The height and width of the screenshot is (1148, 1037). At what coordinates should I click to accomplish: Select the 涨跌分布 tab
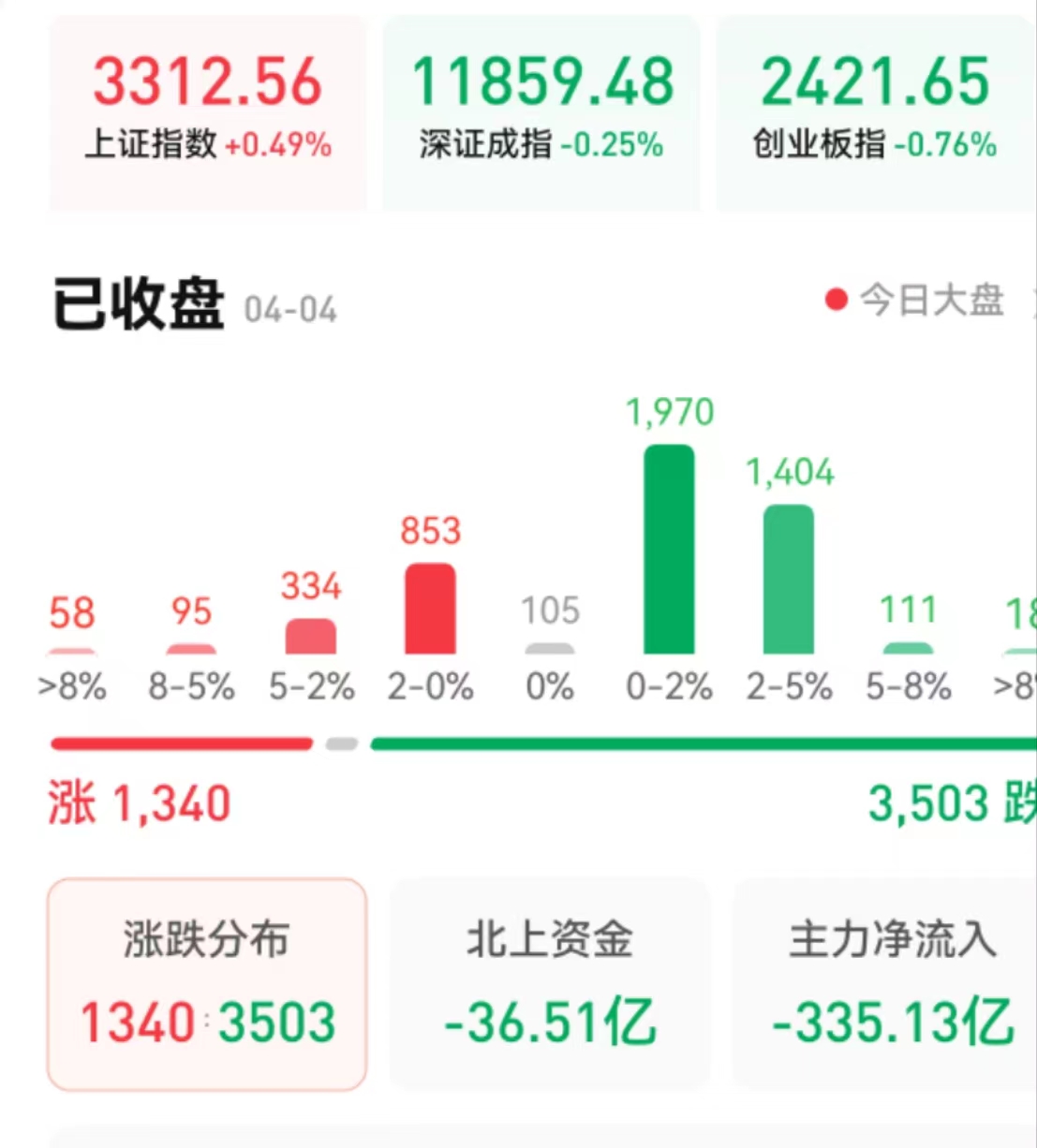[207, 984]
